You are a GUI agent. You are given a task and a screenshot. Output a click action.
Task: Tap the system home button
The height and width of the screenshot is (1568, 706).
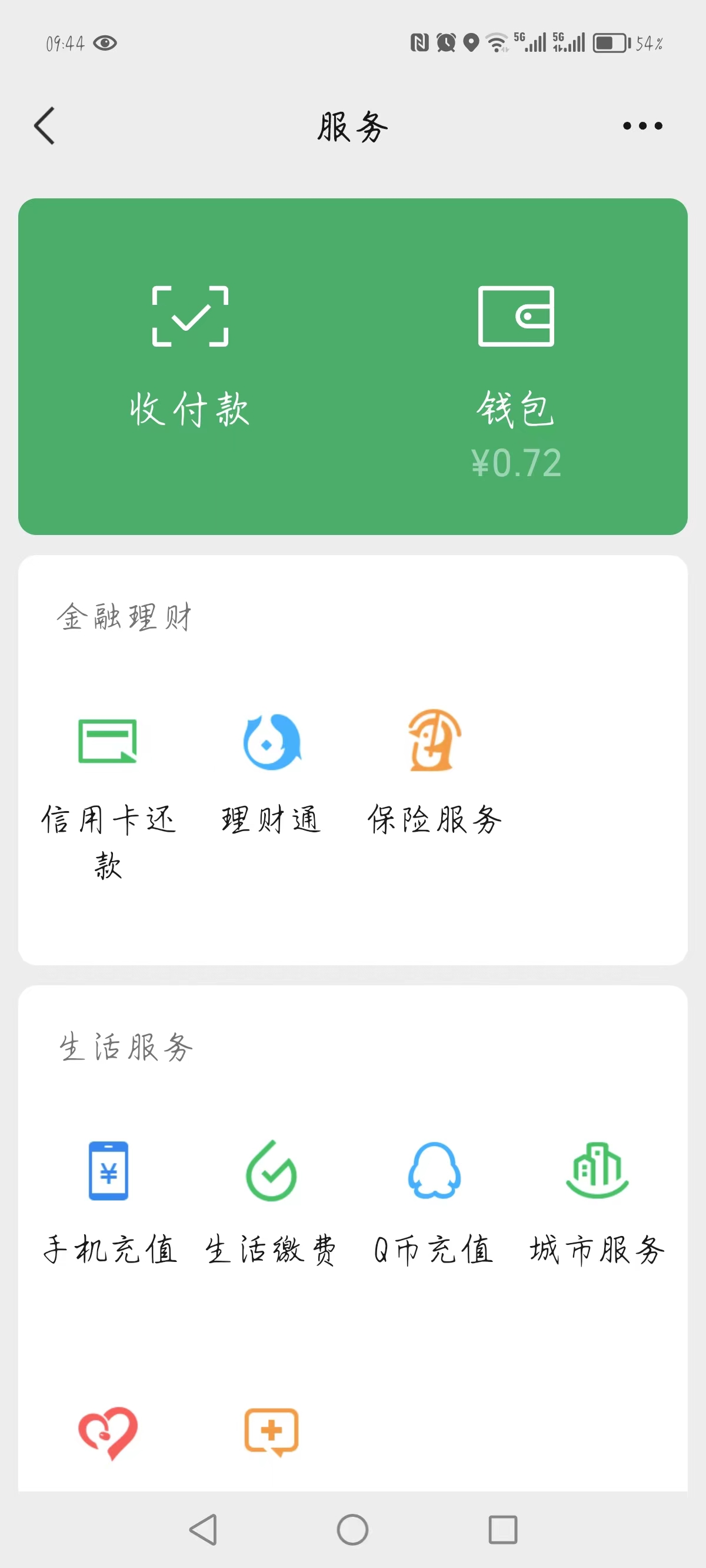[x=353, y=1529]
